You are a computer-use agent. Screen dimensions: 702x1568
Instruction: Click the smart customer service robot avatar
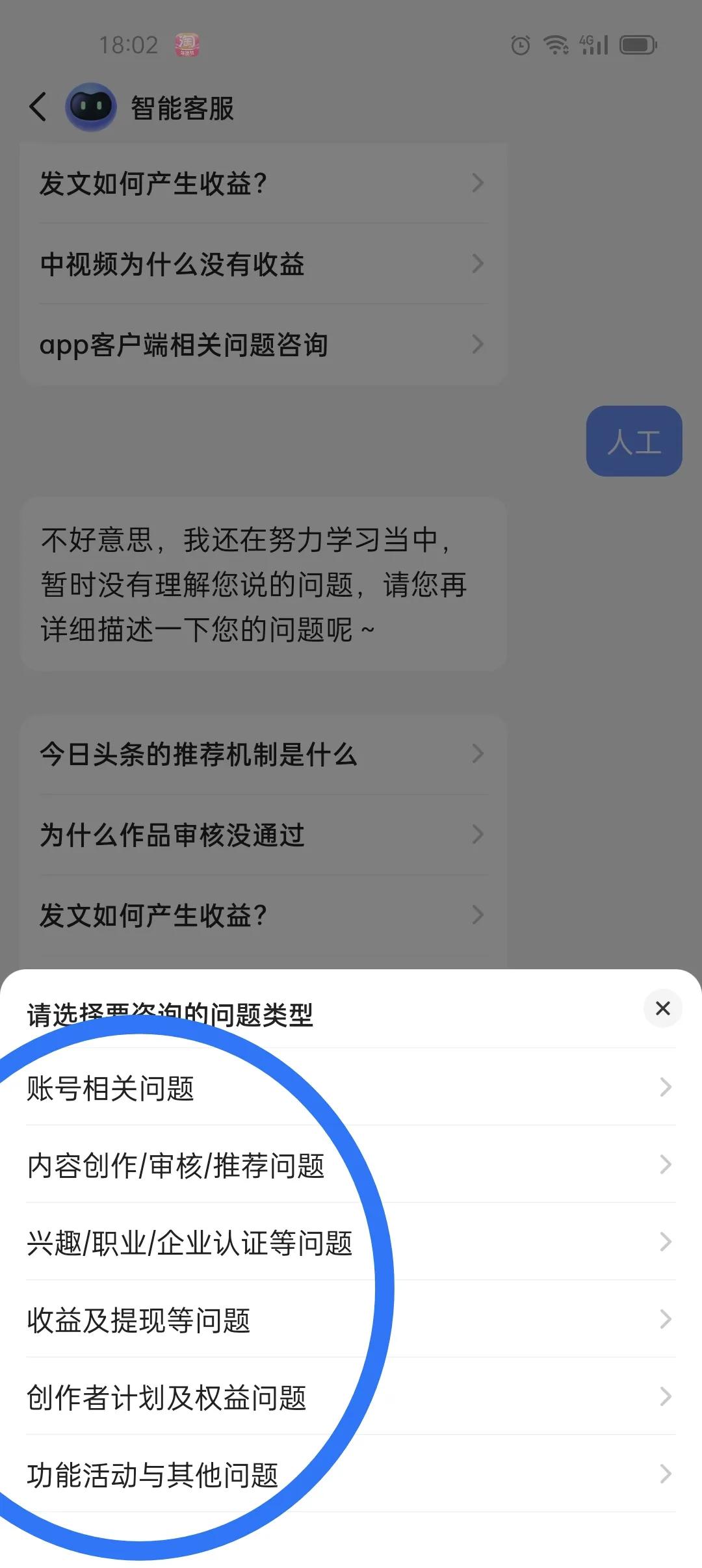tap(90, 107)
